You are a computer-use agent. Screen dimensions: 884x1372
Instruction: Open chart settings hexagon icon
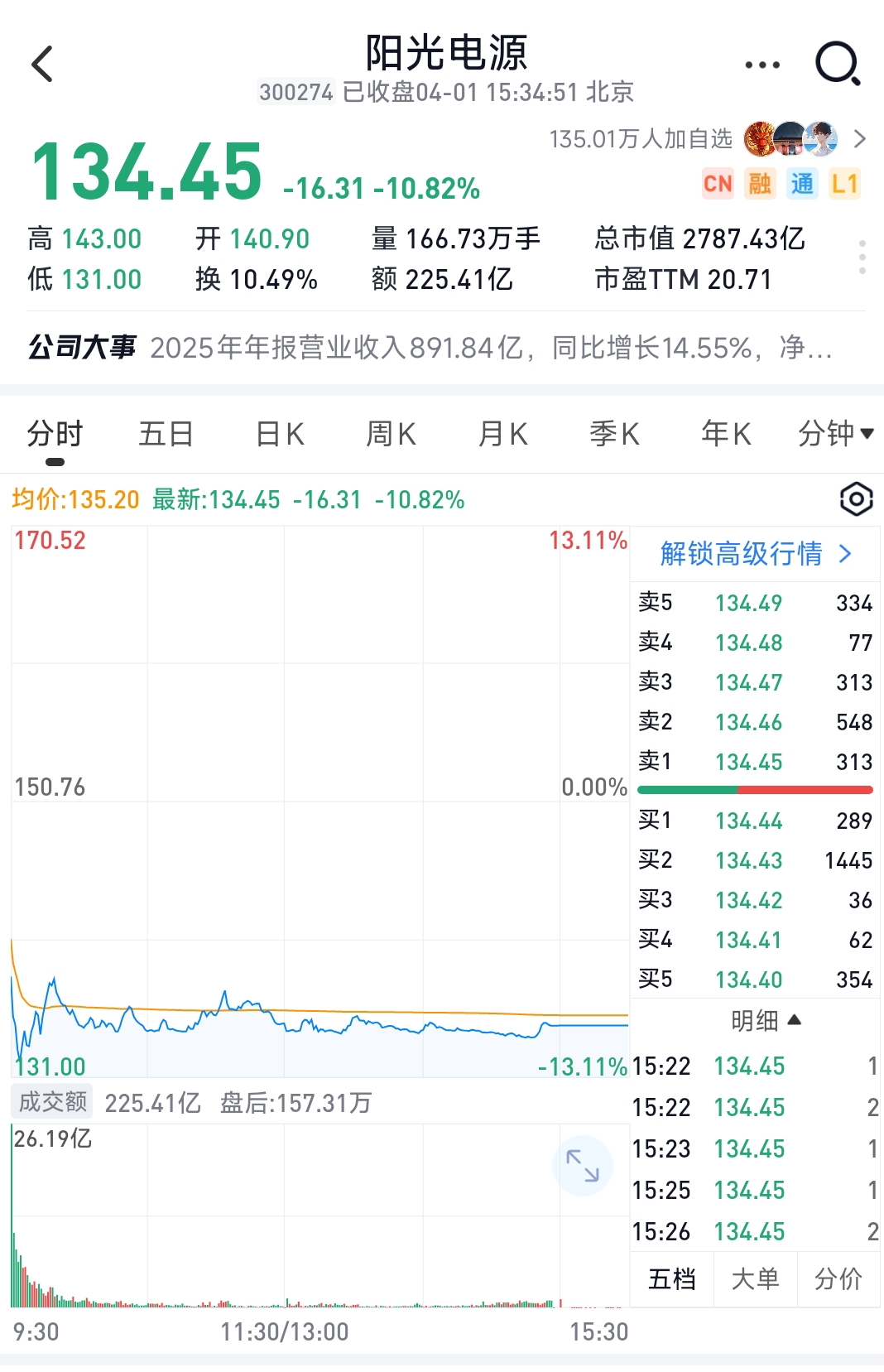pyautogui.click(x=856, y=499)
